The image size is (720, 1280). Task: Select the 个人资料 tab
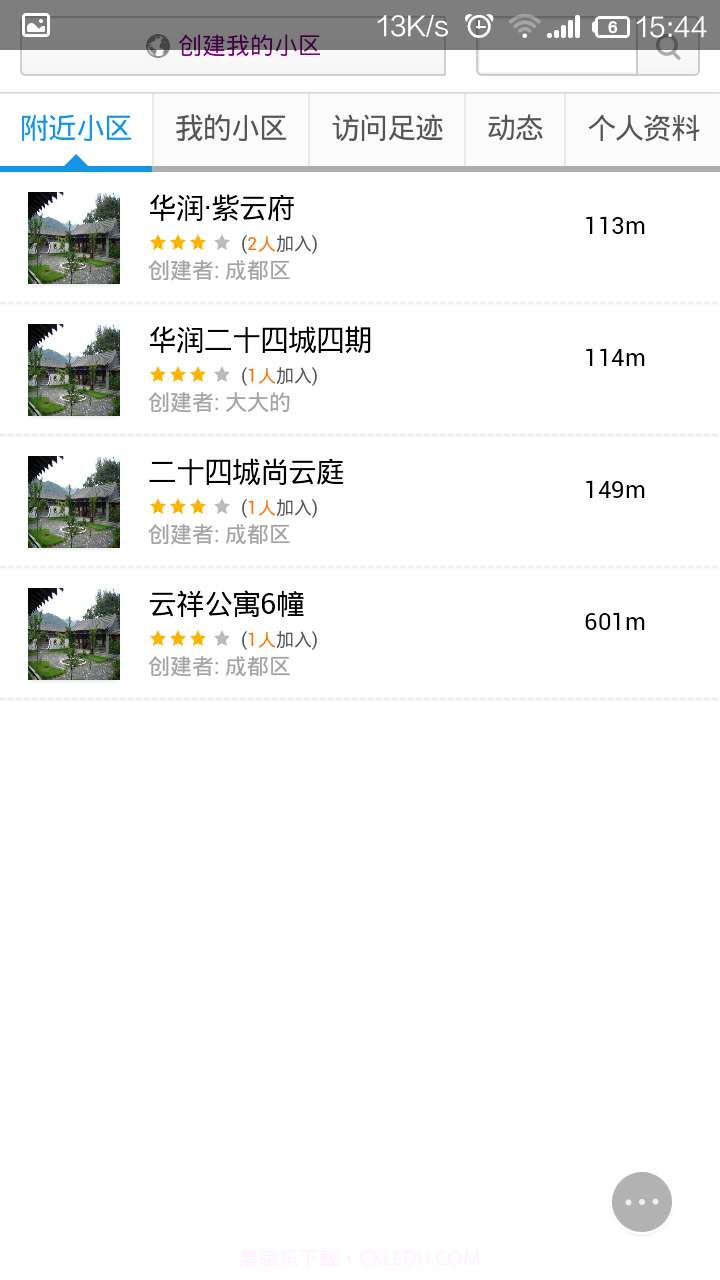click(x=642, y=129)
